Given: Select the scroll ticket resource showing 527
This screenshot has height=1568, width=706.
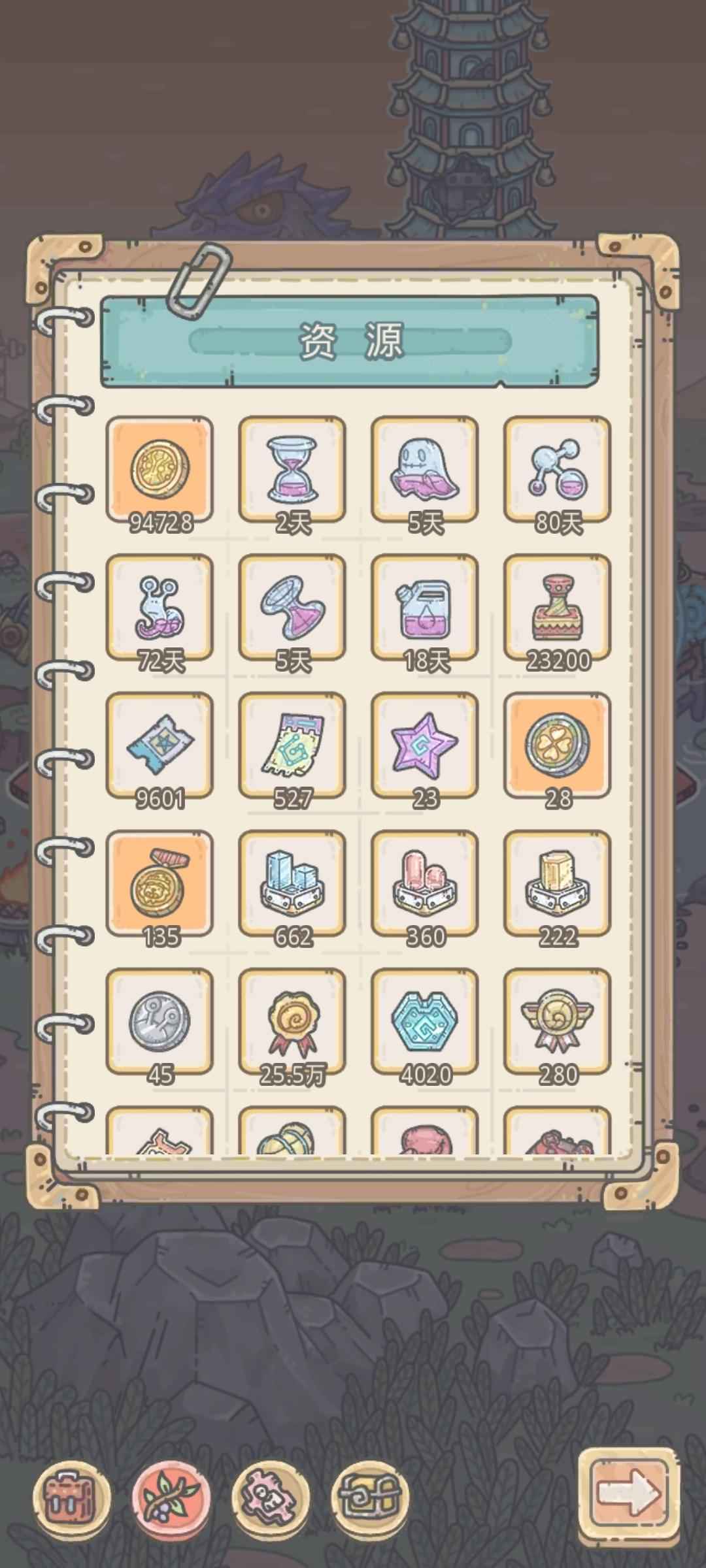Looking at the screenshot, I should (x=292, y=746).
